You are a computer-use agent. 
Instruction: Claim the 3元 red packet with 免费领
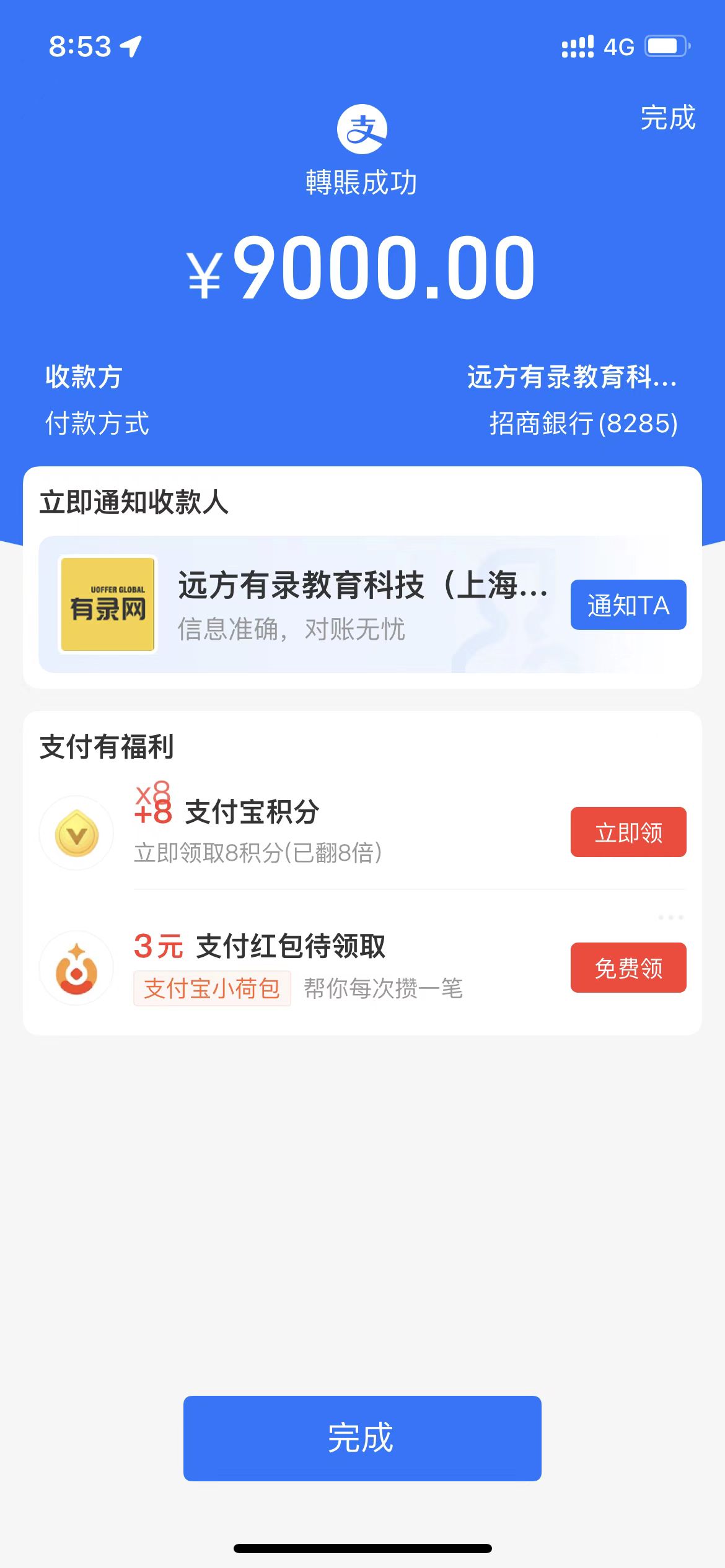point(628,968)
